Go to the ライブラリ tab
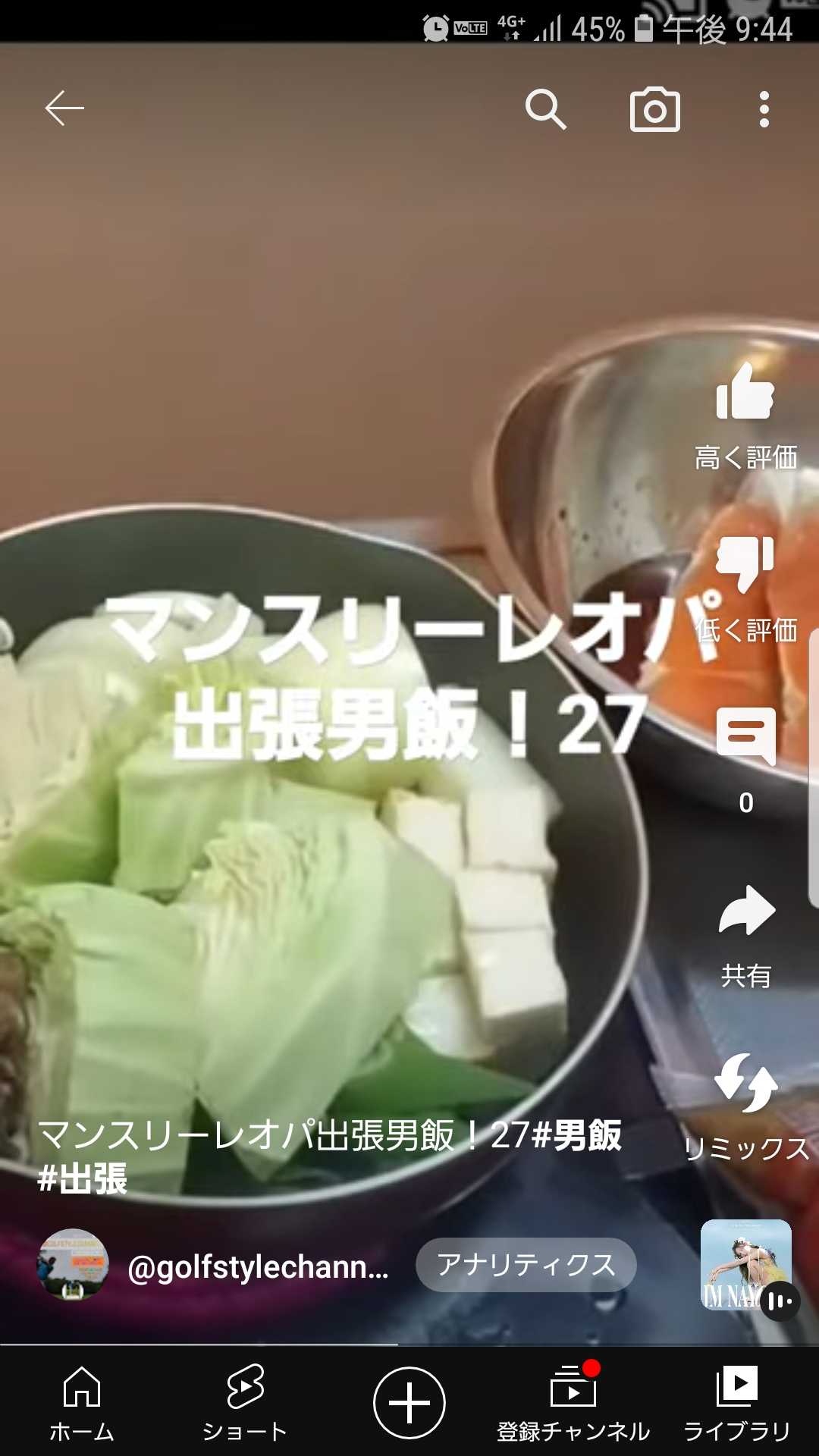 pos(737,1403)
